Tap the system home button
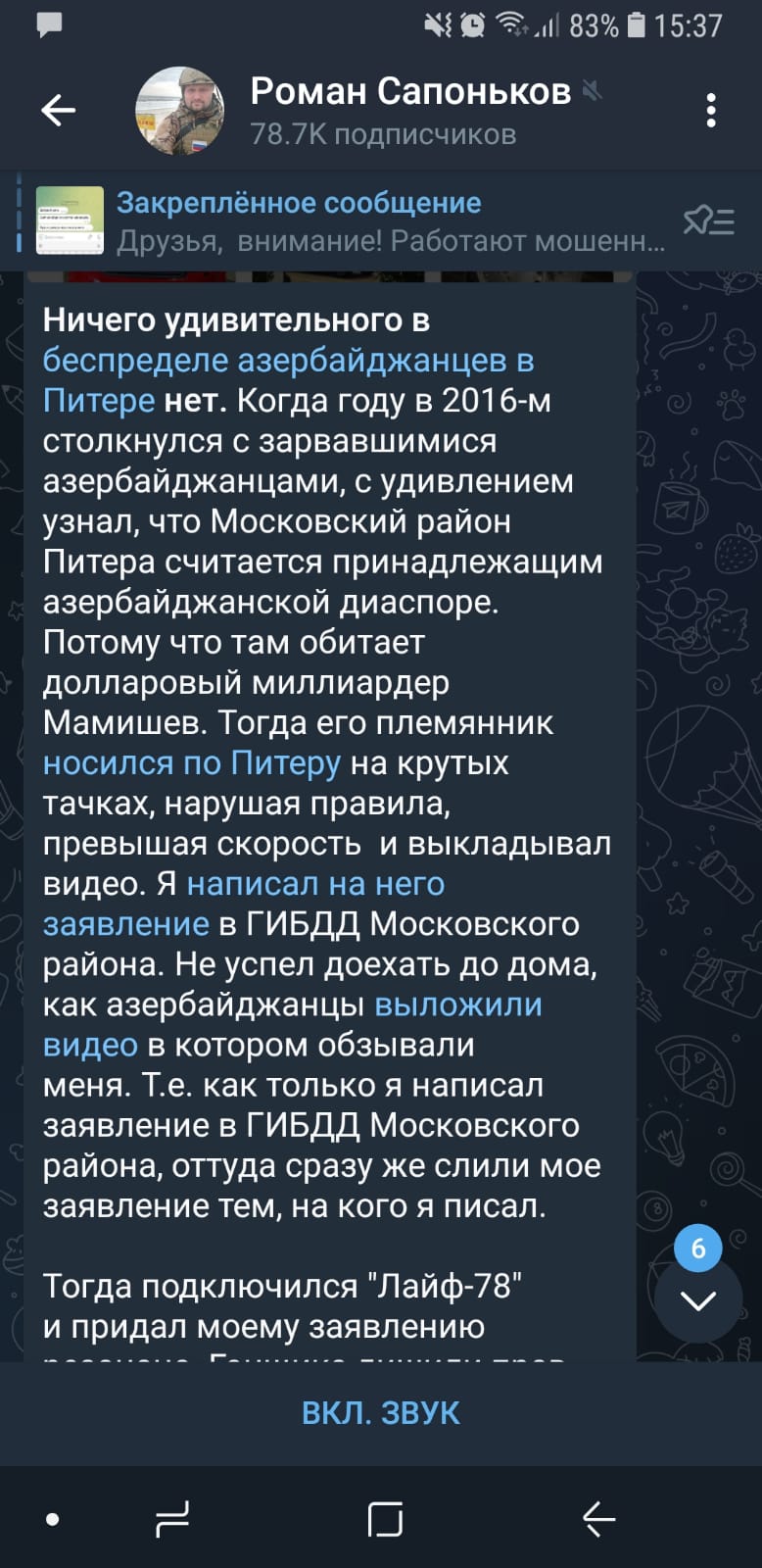Viewport: 762px width, 1568px height. 385,1519
